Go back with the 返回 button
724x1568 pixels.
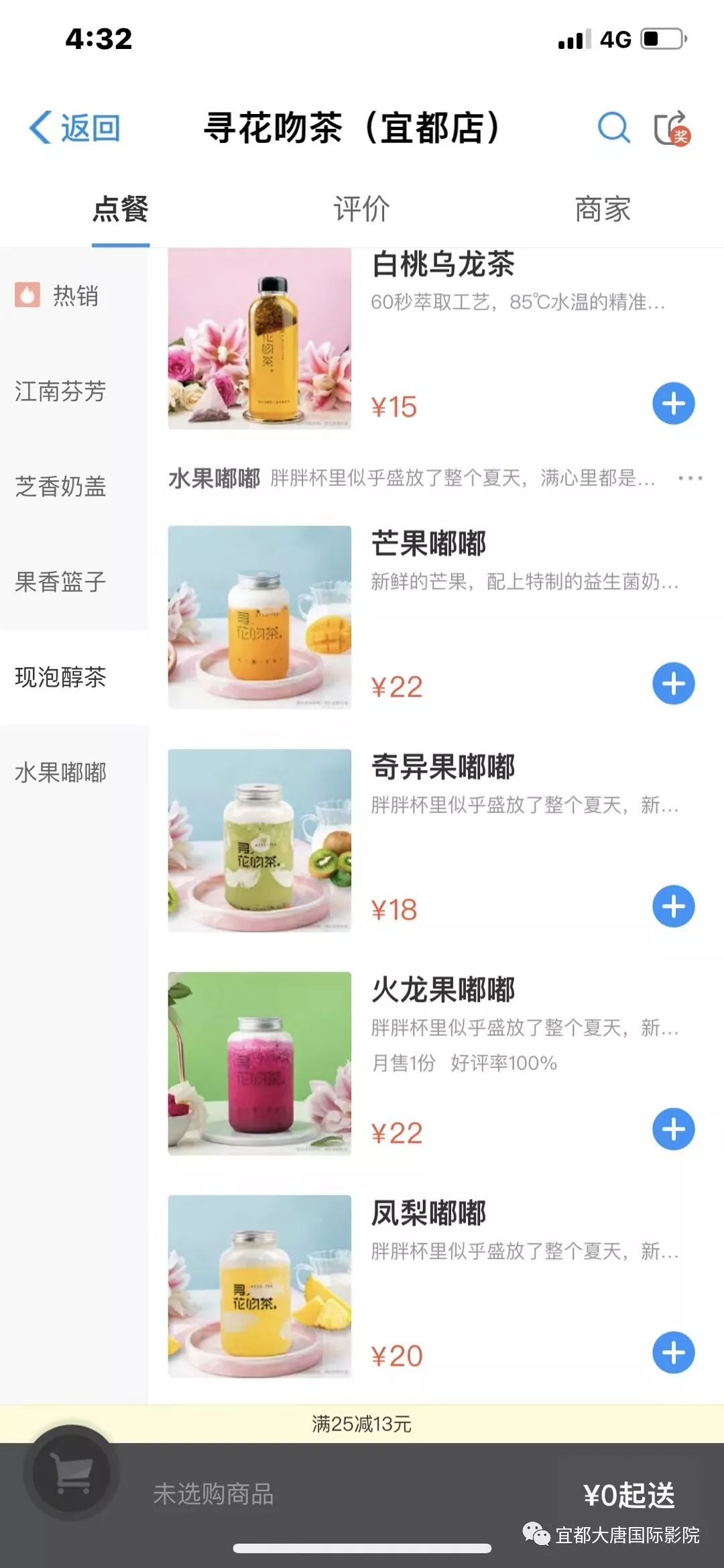[74, 127]
